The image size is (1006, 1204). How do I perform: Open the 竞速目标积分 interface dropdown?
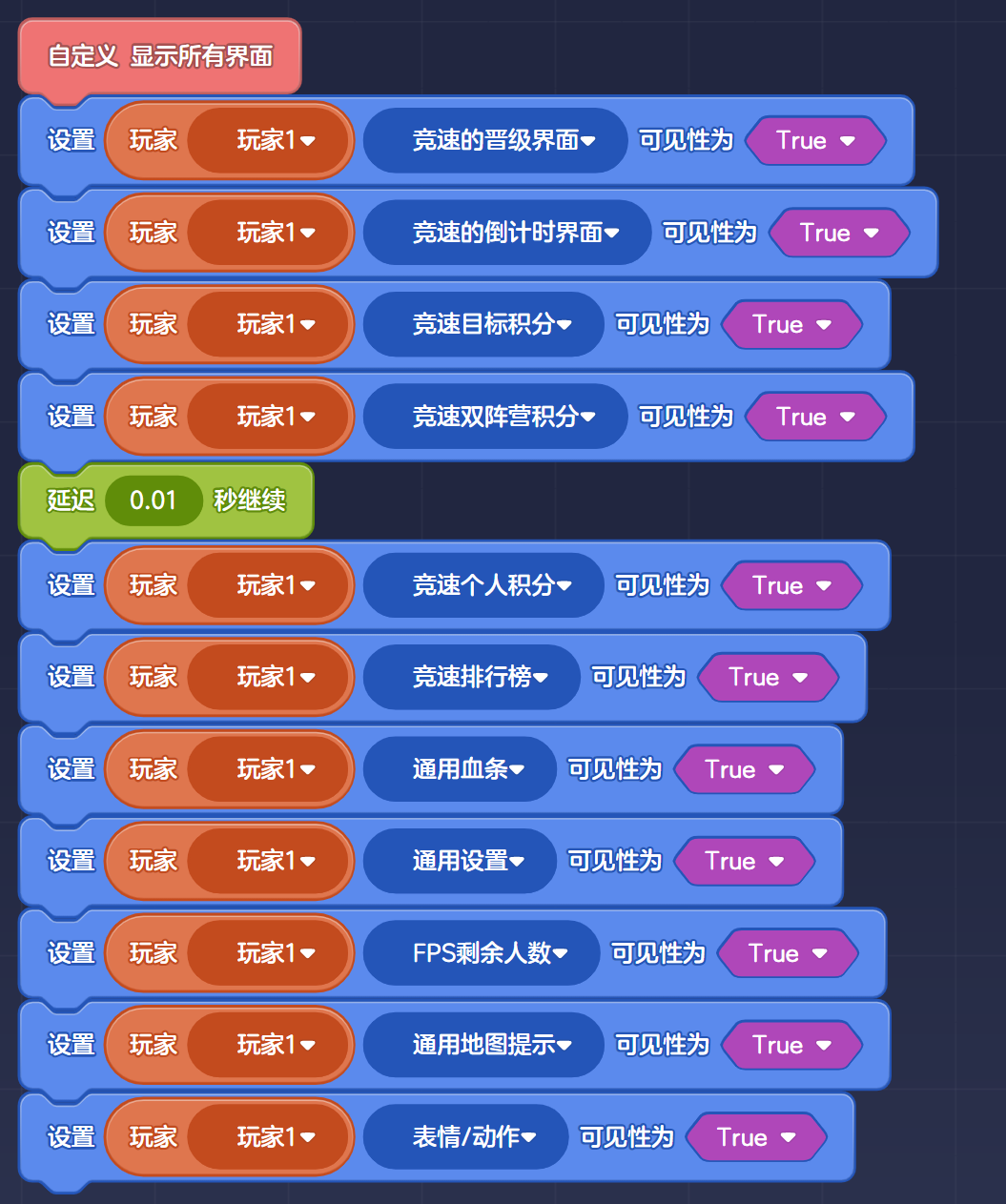click(x=482, y=324)
